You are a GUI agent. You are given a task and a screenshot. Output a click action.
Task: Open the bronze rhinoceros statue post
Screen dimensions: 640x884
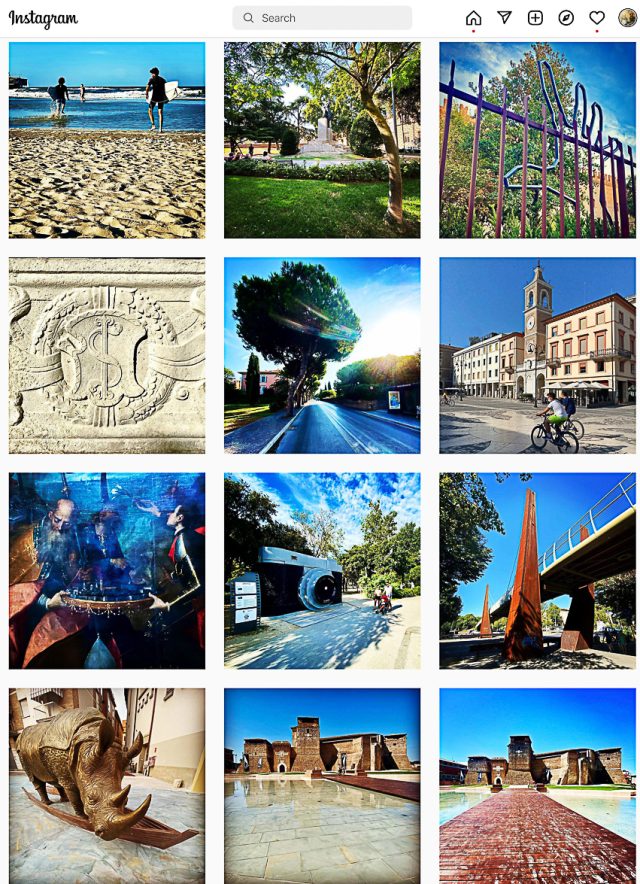[107, 785]
